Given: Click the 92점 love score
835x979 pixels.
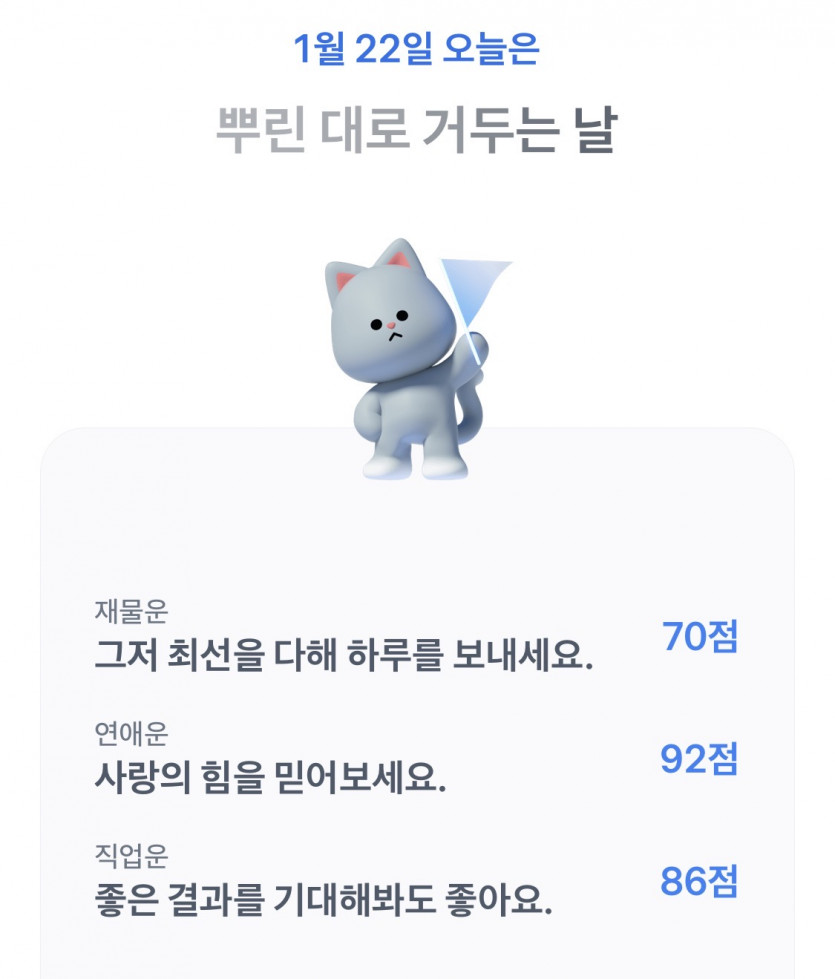Looking at the screenshot, I should pyautogui.click(x=699, y=762).
